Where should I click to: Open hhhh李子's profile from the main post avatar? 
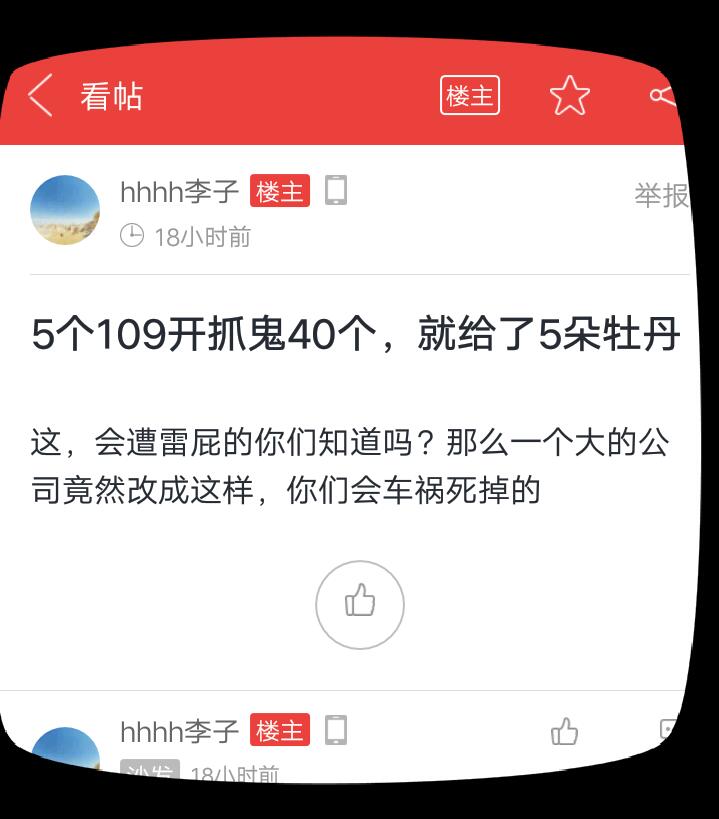pyautogui.click(x=65, y=210)
